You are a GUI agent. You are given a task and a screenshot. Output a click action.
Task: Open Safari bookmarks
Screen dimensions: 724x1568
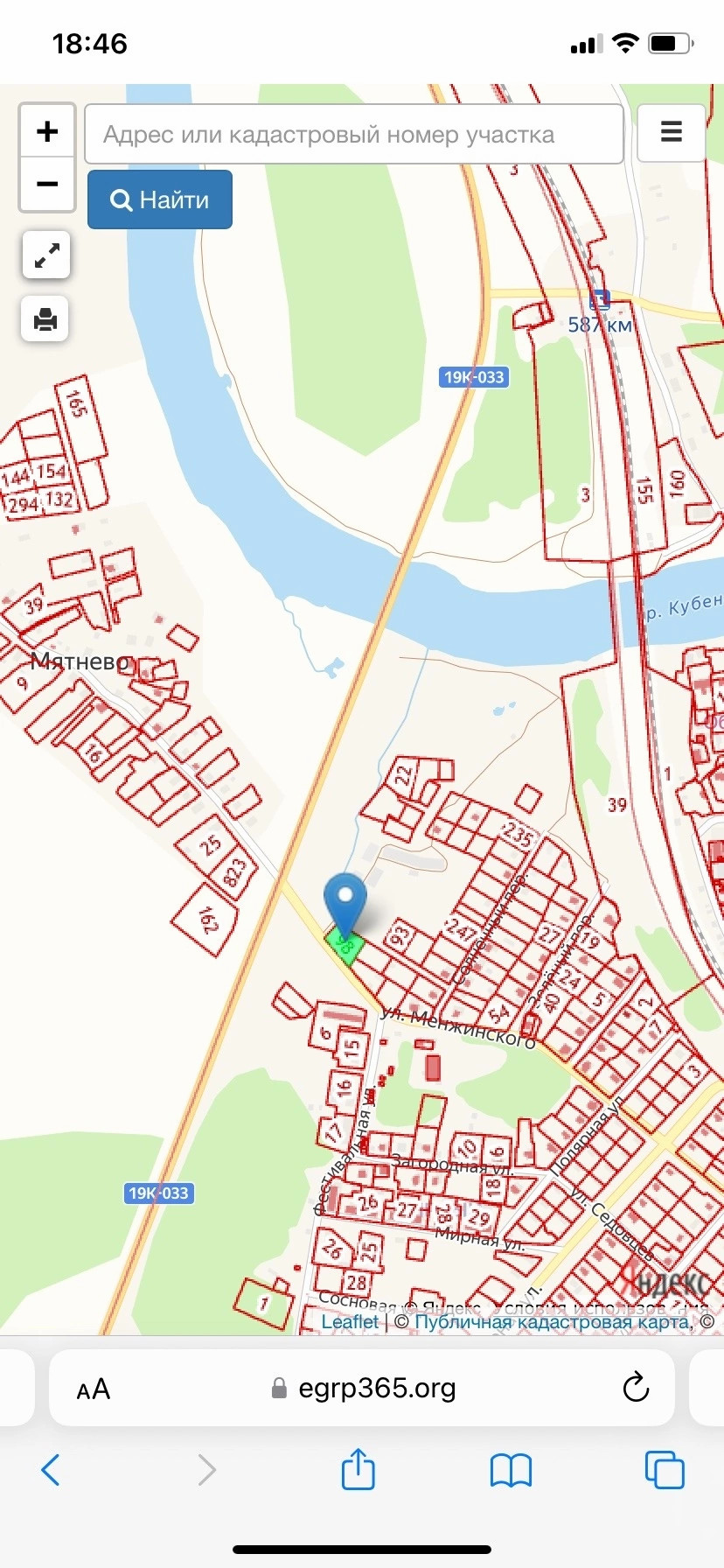[x=511, y=1470]
